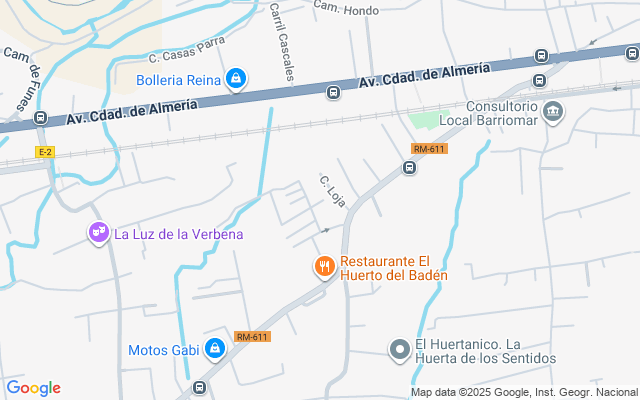Open the Bolleria Reina shop marker

[x=235, y=78]
